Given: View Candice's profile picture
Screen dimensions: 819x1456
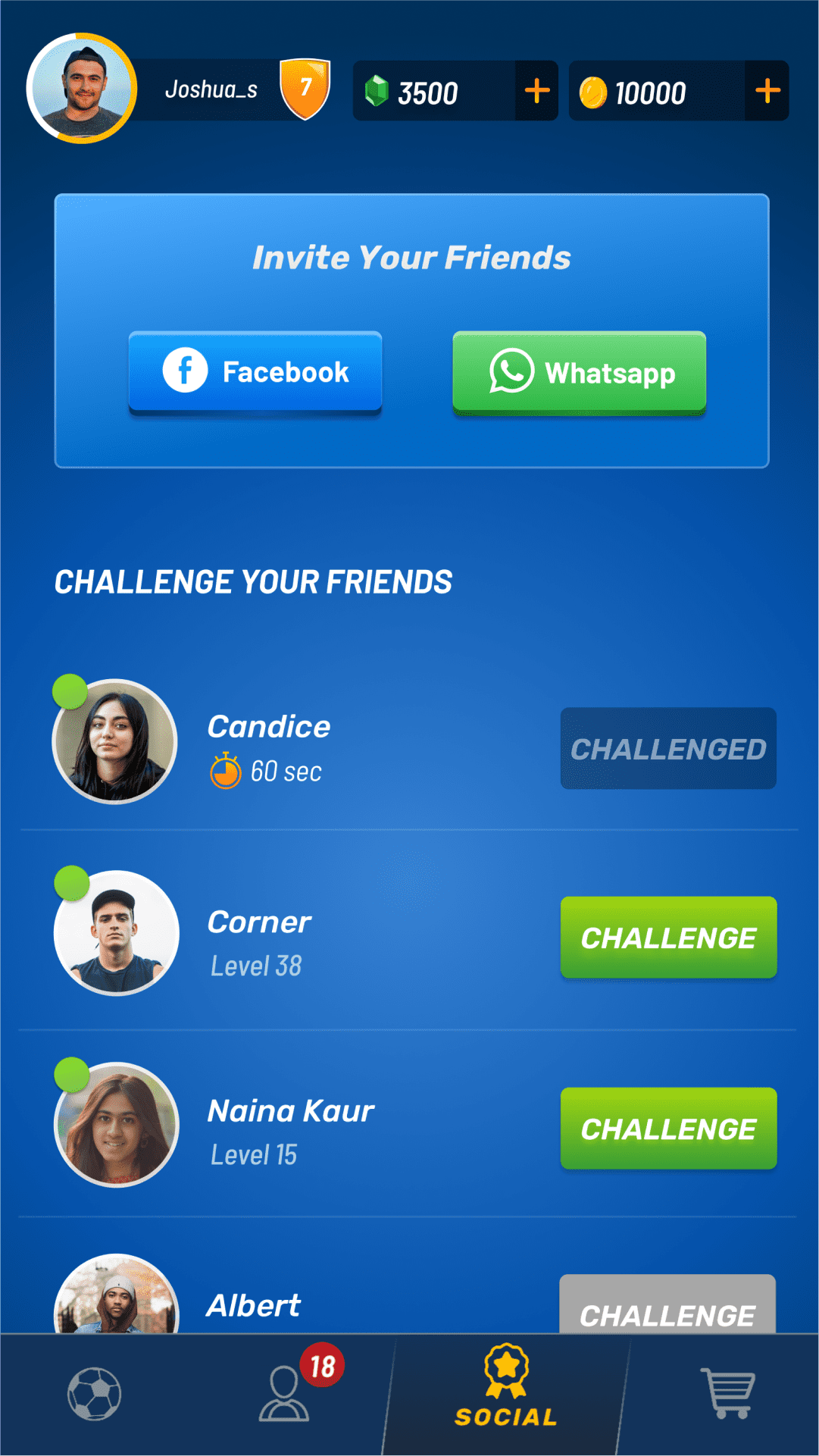Looking at the screenshot, I should pyautogui.click(x=115, y=741).
